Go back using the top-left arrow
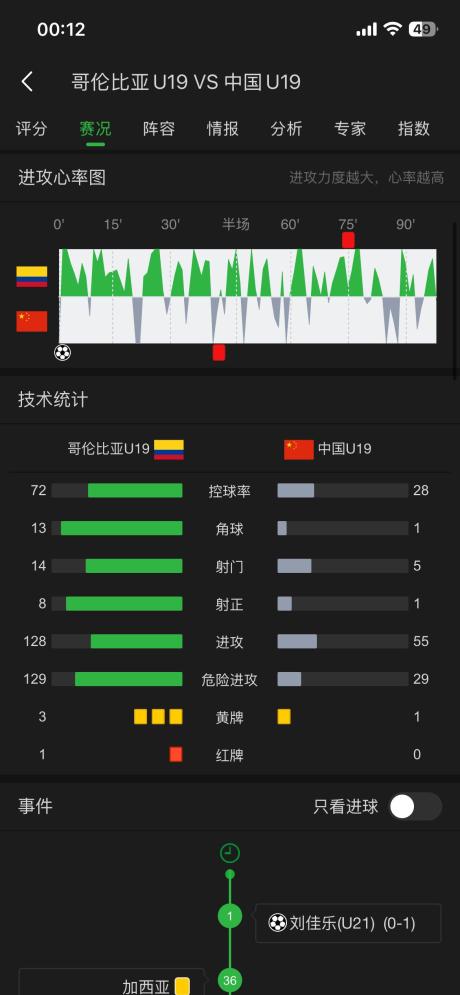This screenshot has width=460, height=995. (x=27, y=82)
